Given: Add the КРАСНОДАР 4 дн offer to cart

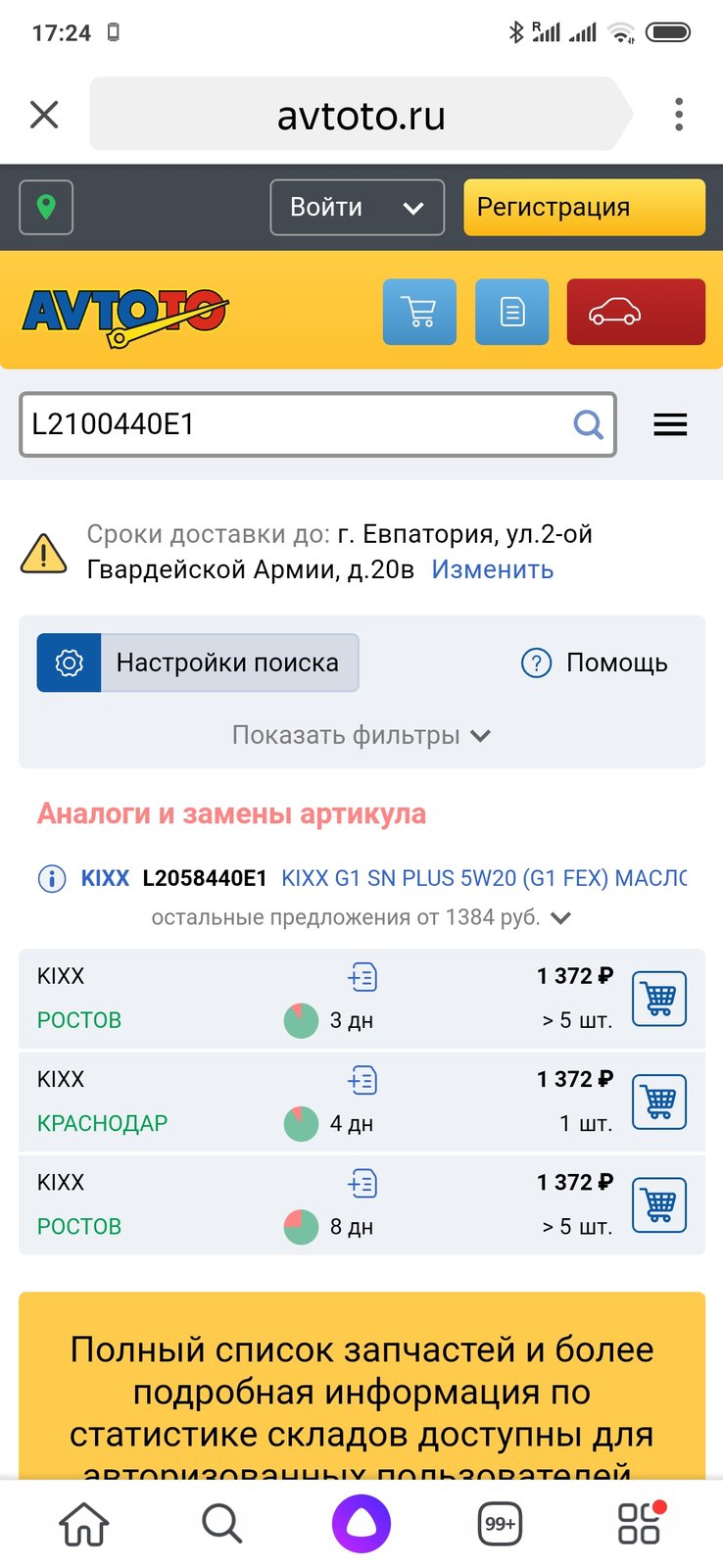Looking at the screenshot, I should (659, 1102).
